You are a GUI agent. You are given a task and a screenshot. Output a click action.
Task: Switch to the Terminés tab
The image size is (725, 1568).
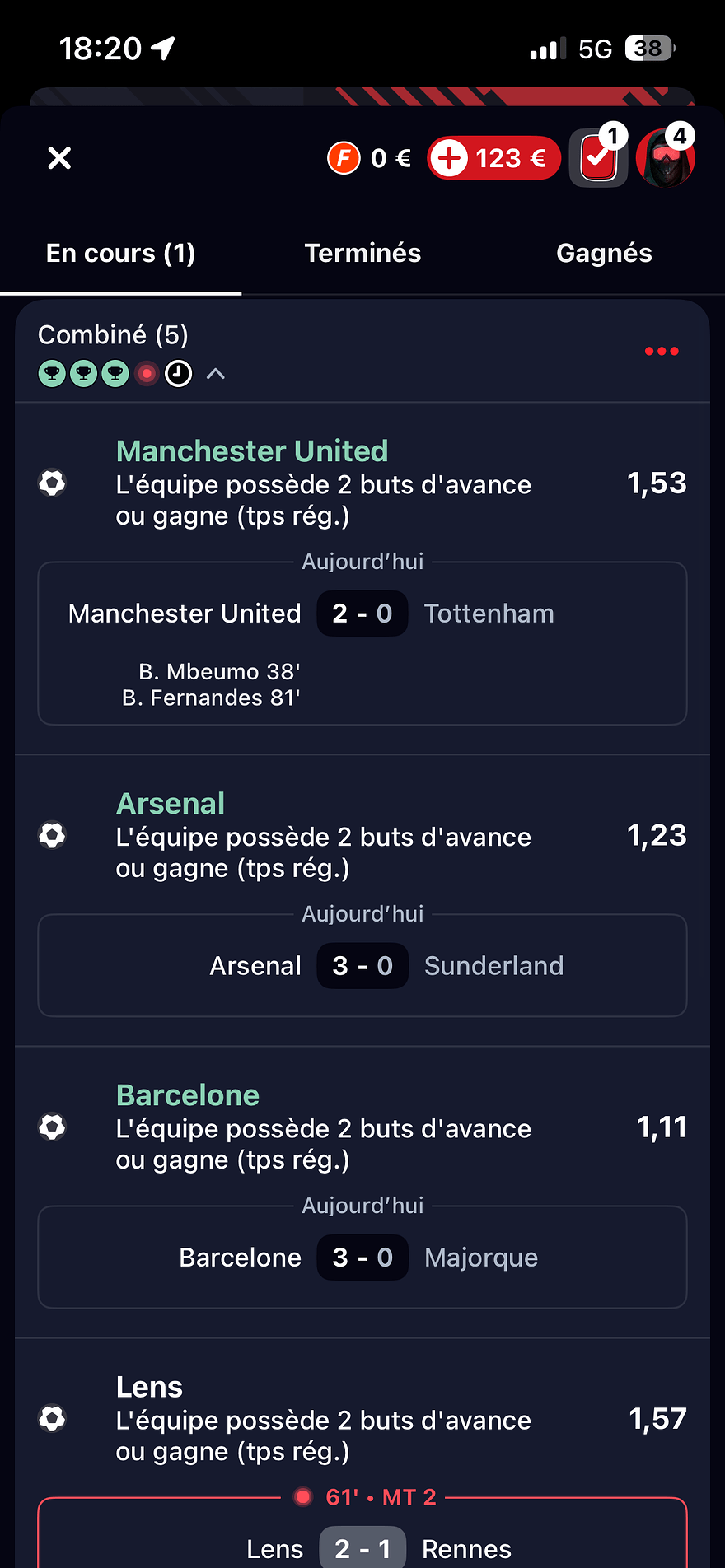362,253
